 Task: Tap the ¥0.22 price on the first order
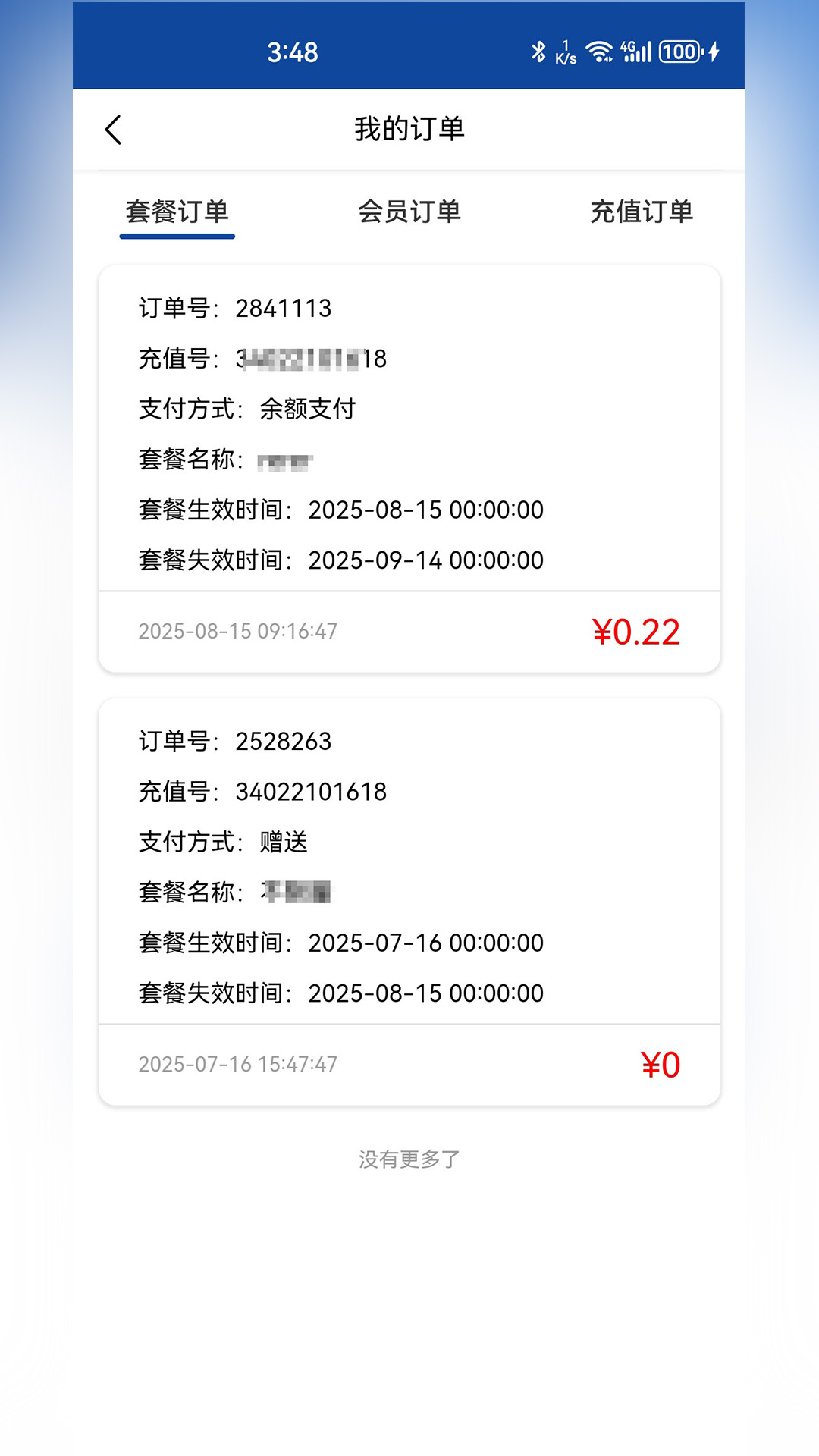coord(638,632)
